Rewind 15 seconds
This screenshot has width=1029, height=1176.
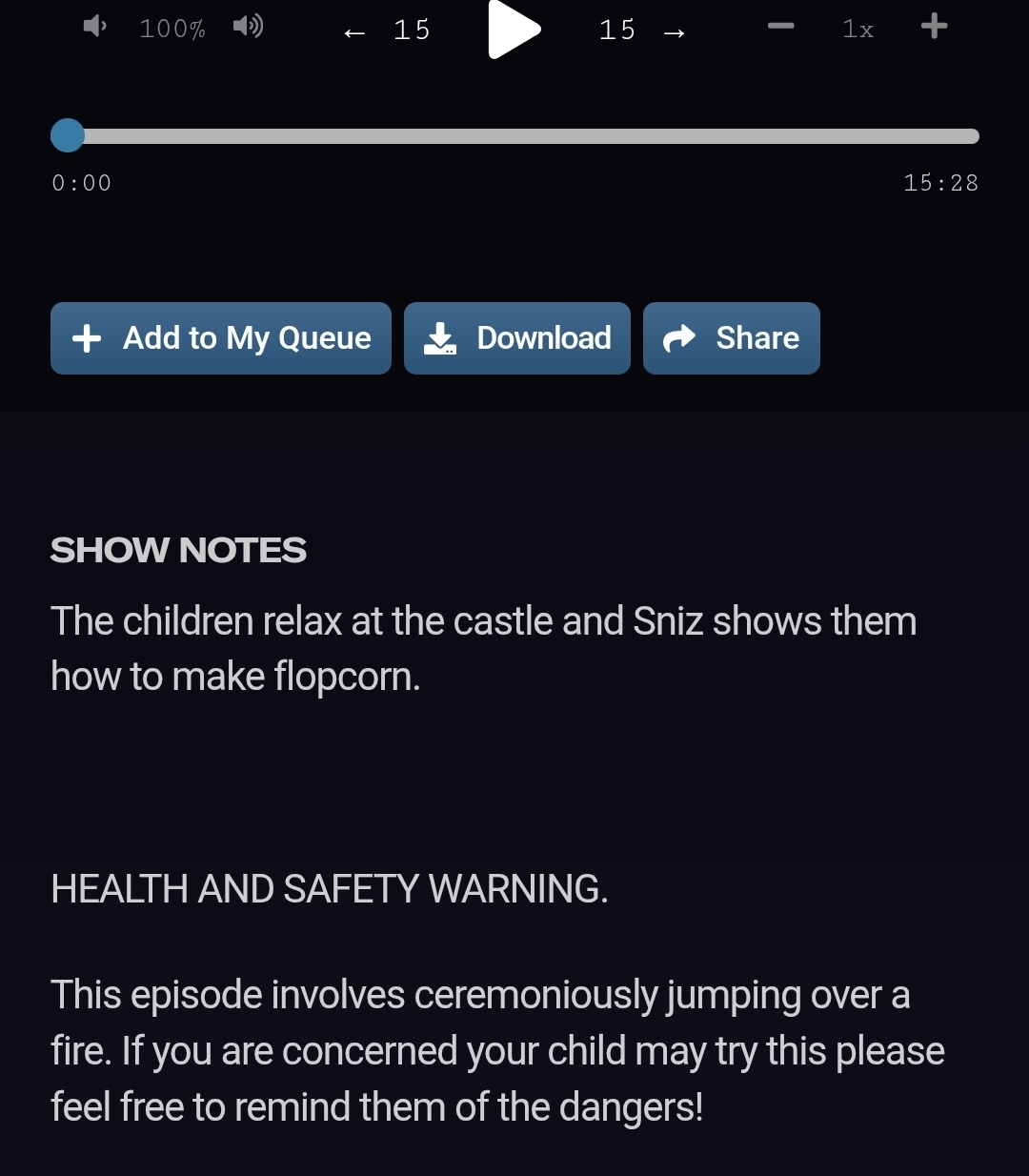click(387, 30)
